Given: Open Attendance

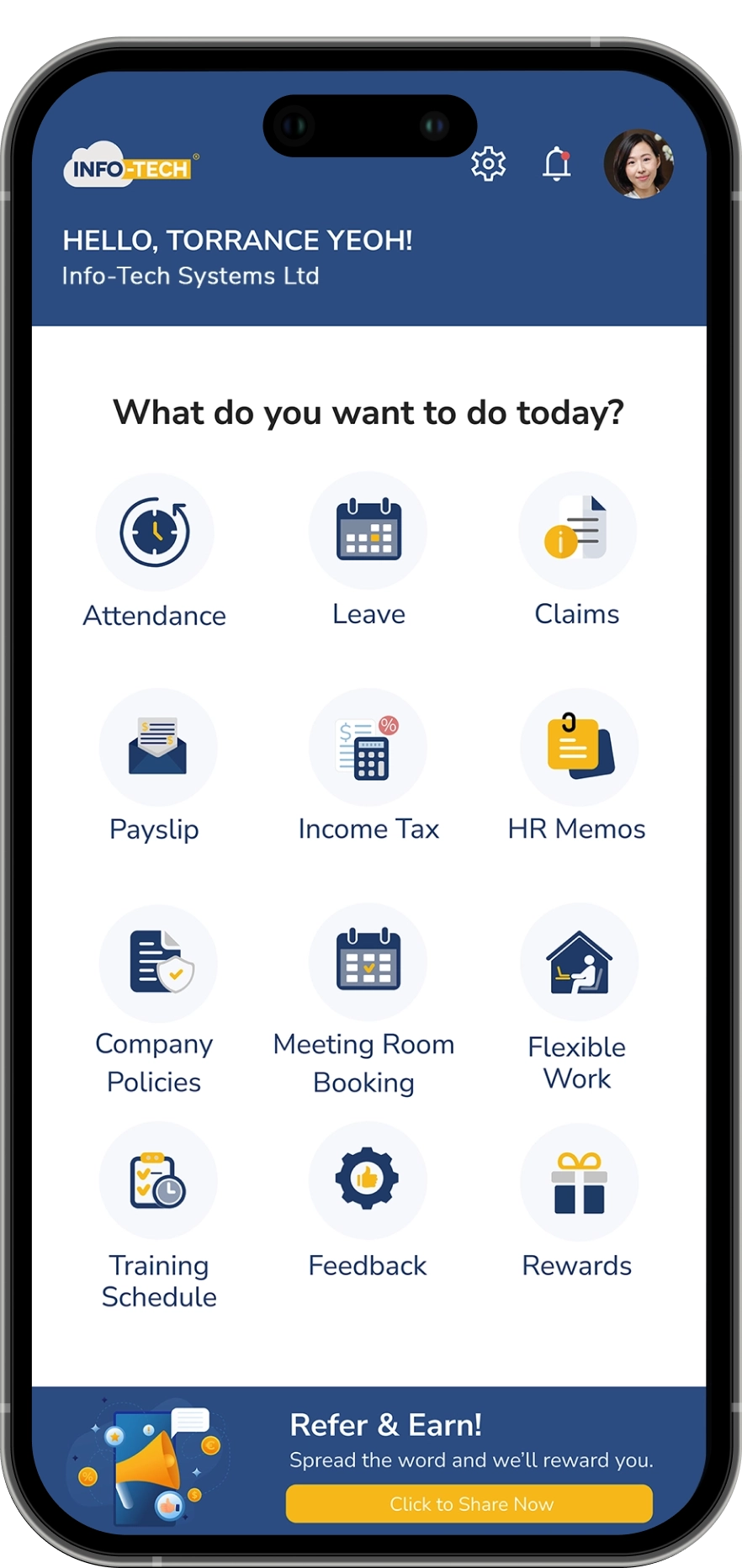Looking at the screenshot, I should (155, 532).
